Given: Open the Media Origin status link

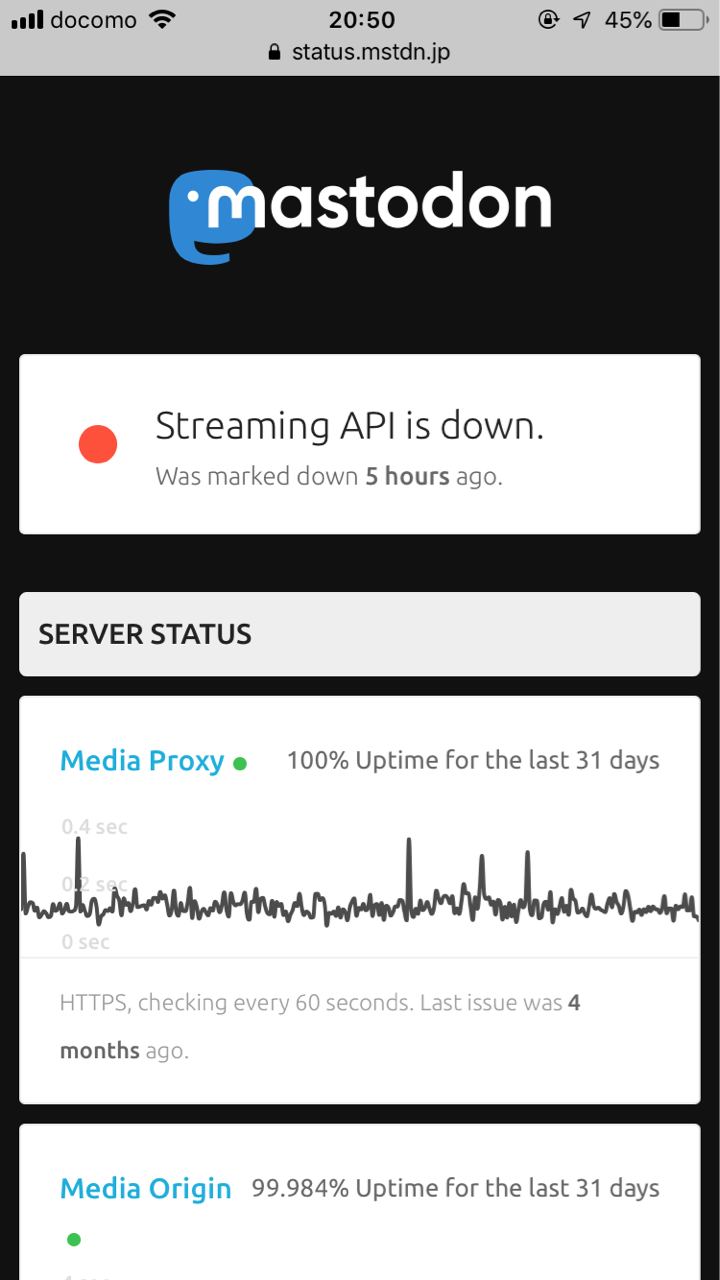Looking at the screenshot, I should pyautogui.click(x=146, y=1189).
